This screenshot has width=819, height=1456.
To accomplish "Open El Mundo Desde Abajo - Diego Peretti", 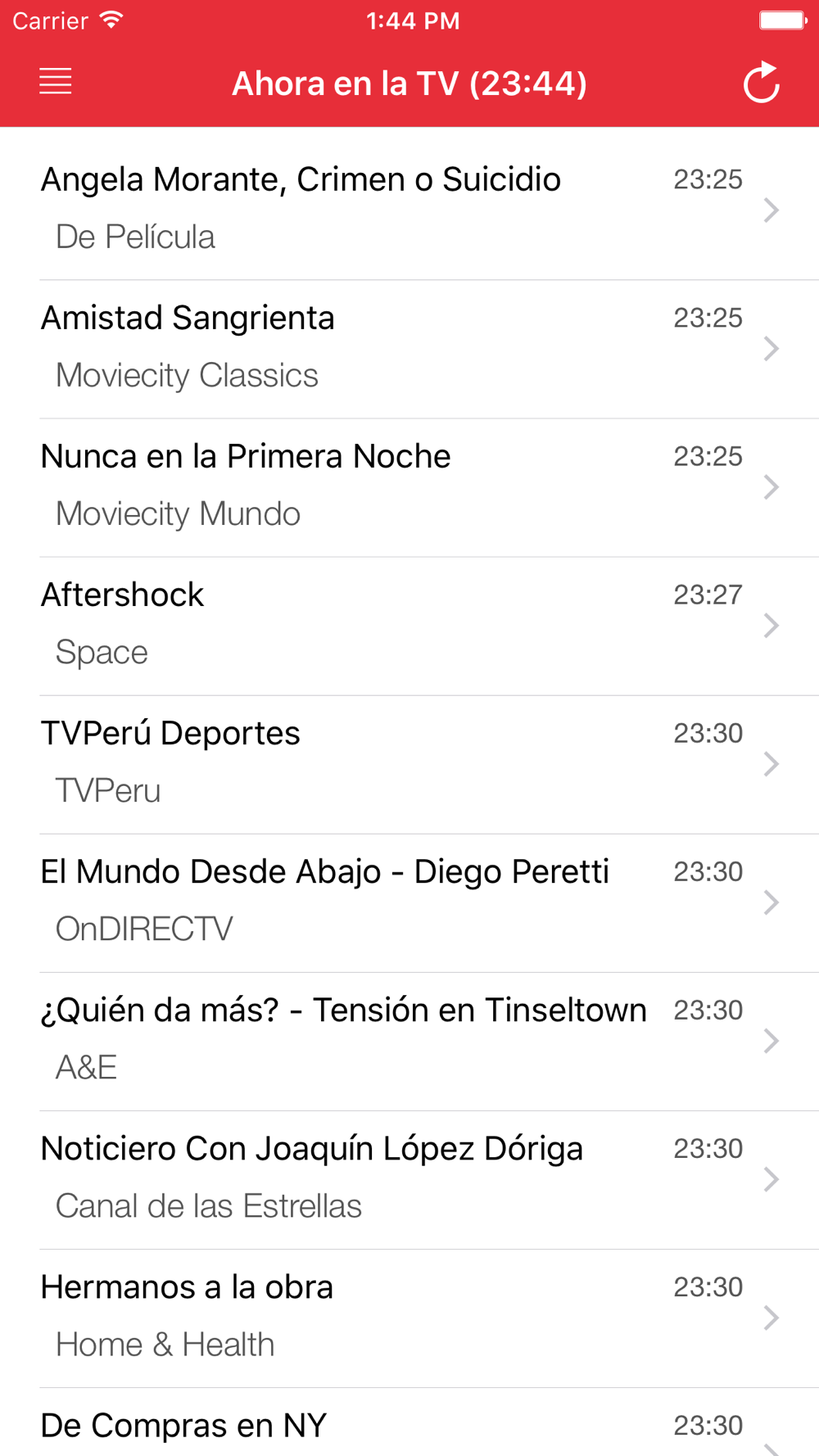I will click(409, 903).
